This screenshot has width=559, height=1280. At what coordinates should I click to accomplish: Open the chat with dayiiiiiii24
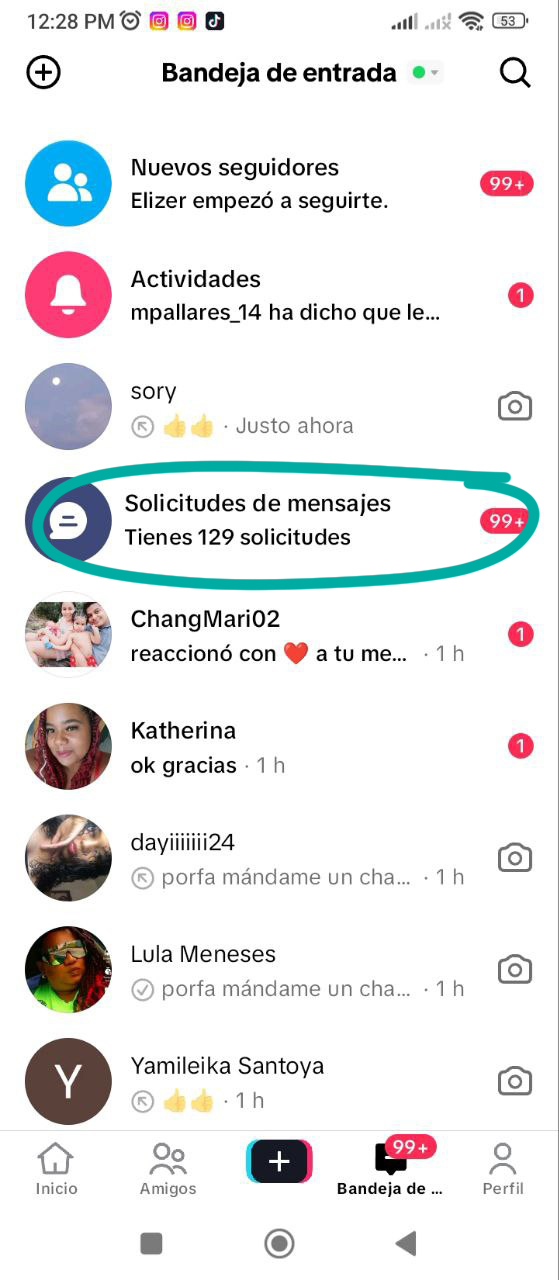[x=279, y=858]
